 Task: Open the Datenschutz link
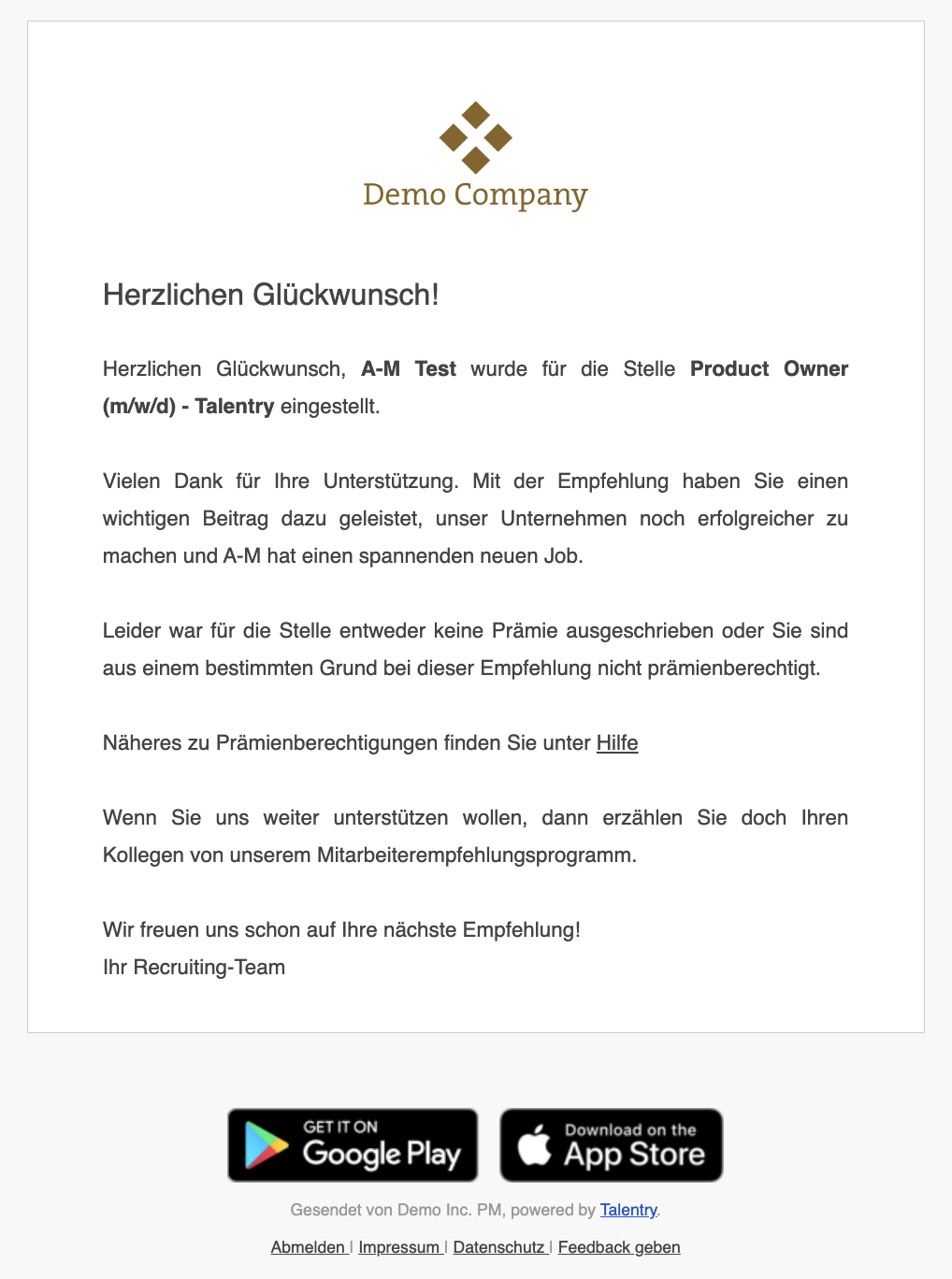(498, 1247)
